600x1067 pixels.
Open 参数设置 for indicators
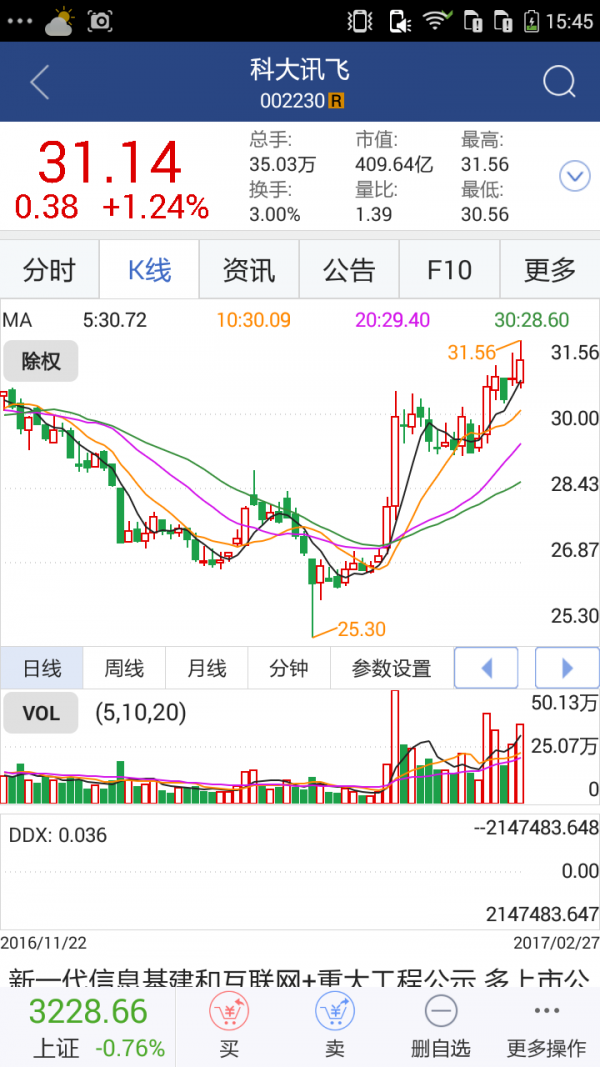click(391, 668)
